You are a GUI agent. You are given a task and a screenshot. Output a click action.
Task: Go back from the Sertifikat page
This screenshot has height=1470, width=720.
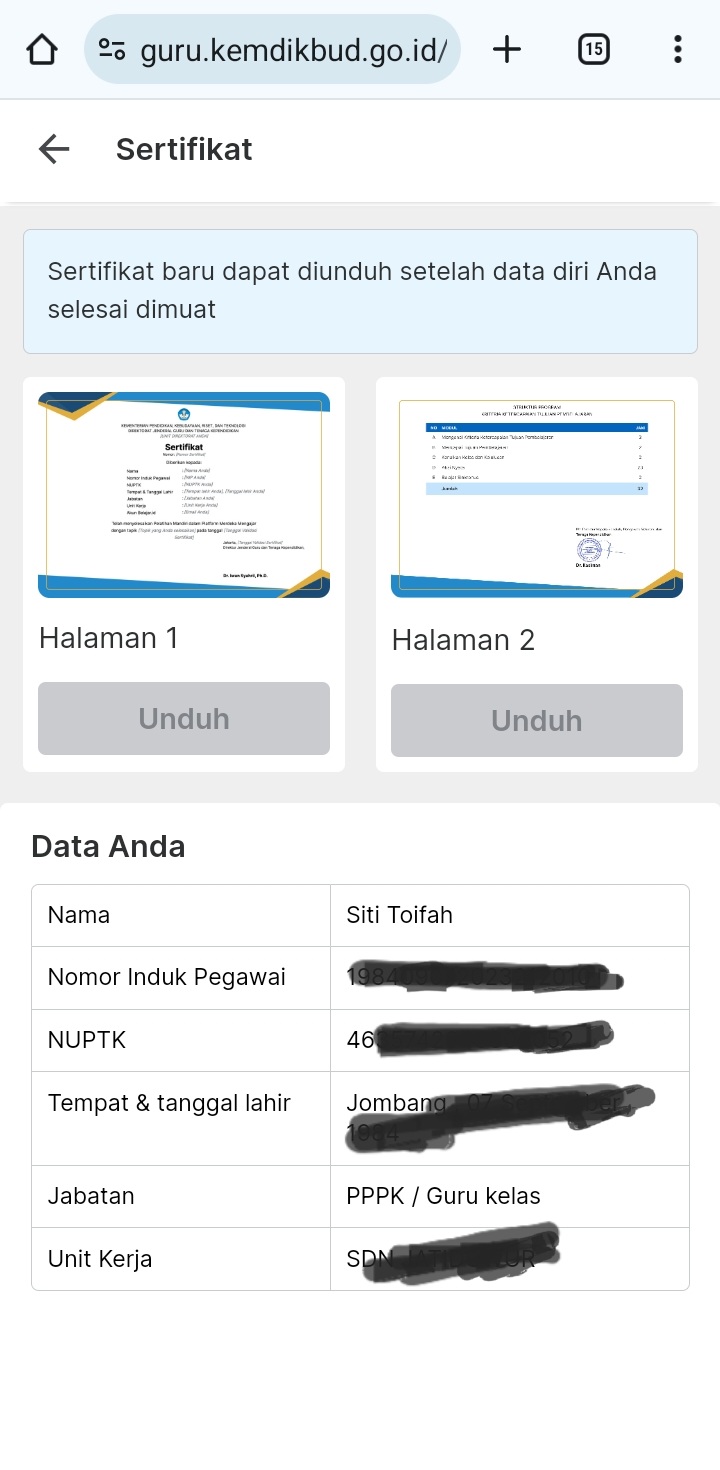click(x=54, y=150)
